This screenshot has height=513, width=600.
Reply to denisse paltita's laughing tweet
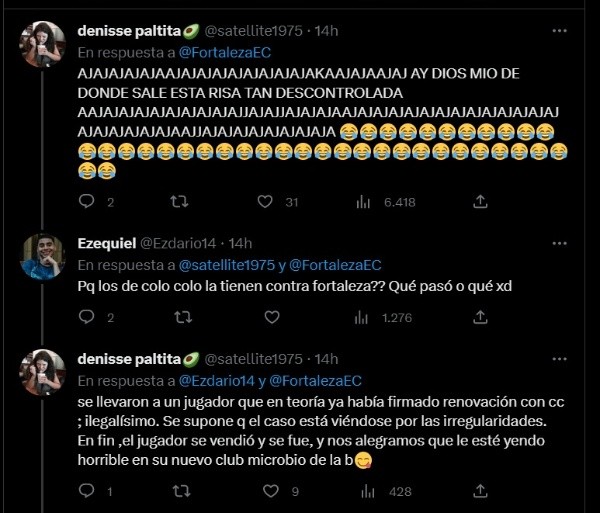tap(87, 202)
